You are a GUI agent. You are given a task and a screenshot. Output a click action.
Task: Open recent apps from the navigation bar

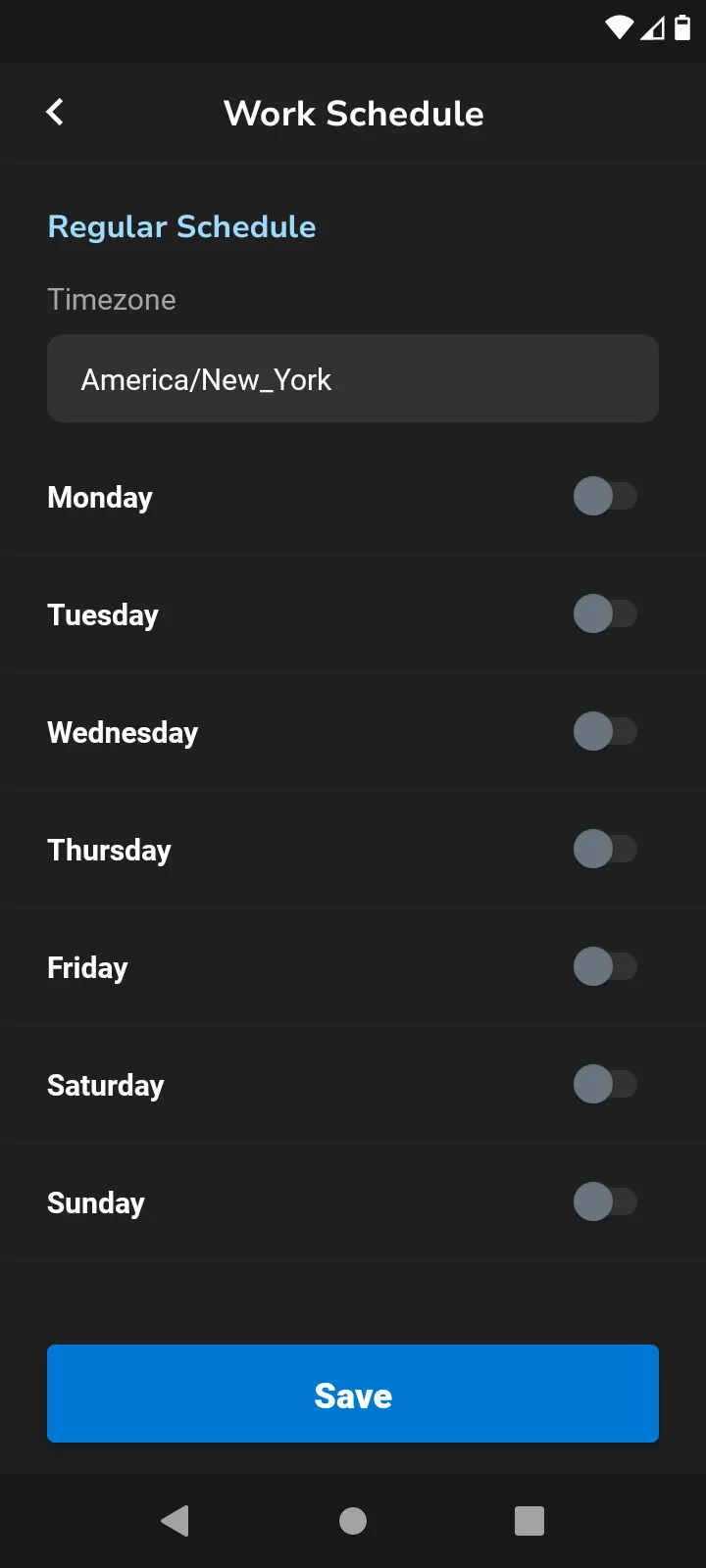(529, 1521)
